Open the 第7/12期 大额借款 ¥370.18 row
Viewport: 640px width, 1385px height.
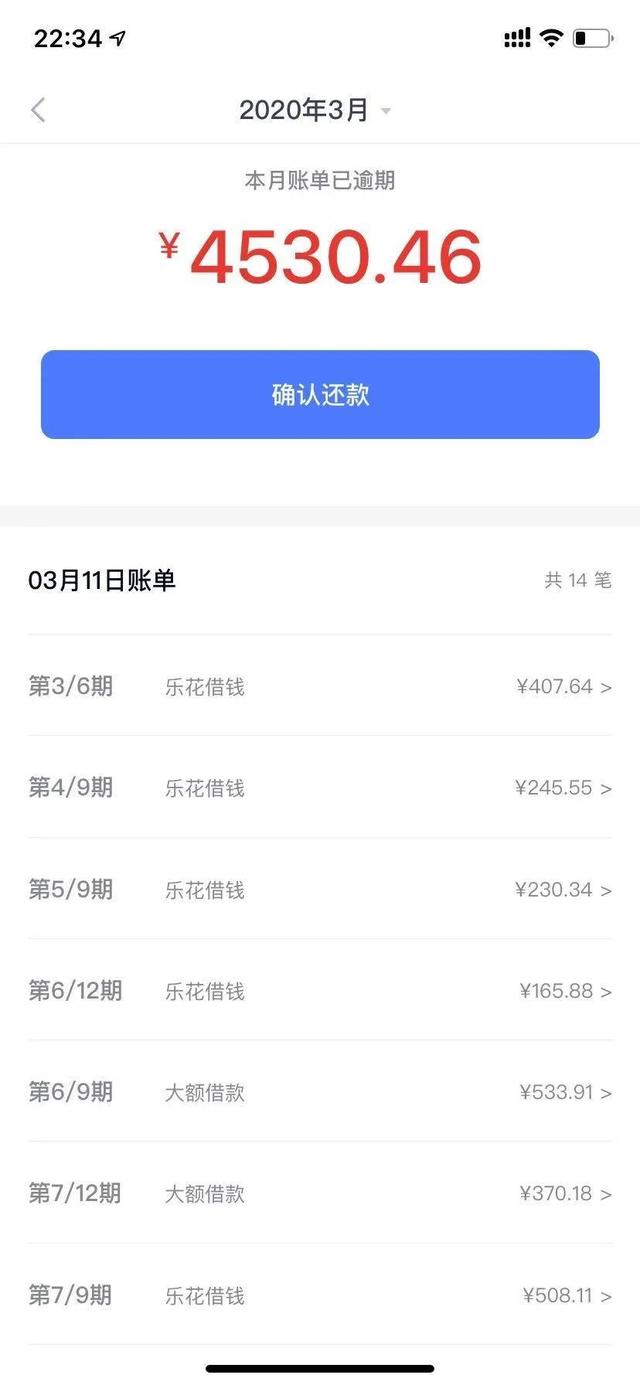320,1193
